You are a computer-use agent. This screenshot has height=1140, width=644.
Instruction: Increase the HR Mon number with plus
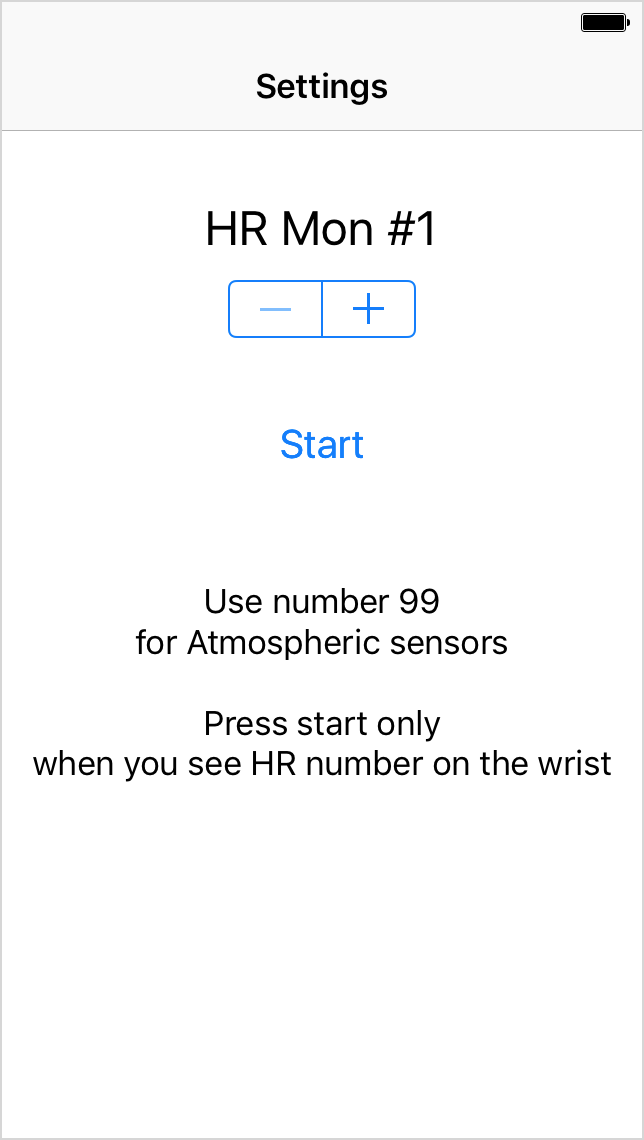[369, 309]
